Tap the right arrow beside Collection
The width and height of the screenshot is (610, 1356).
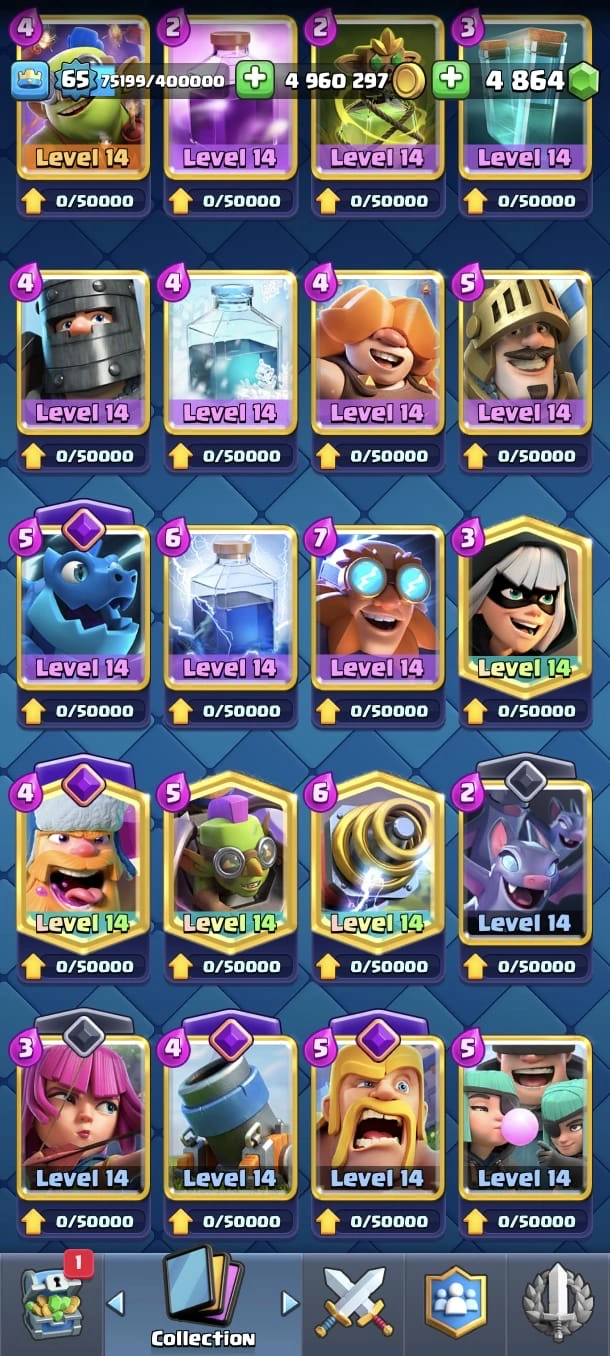click(x=290, y=1302)
